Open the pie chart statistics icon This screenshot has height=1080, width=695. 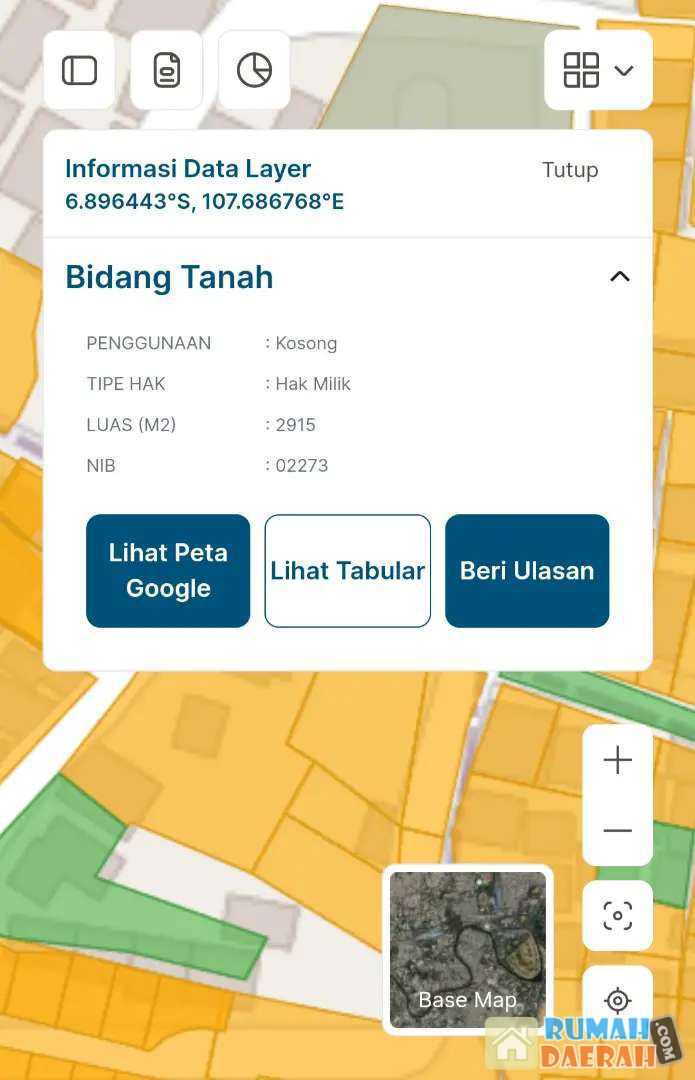click(x=254, y=70)
